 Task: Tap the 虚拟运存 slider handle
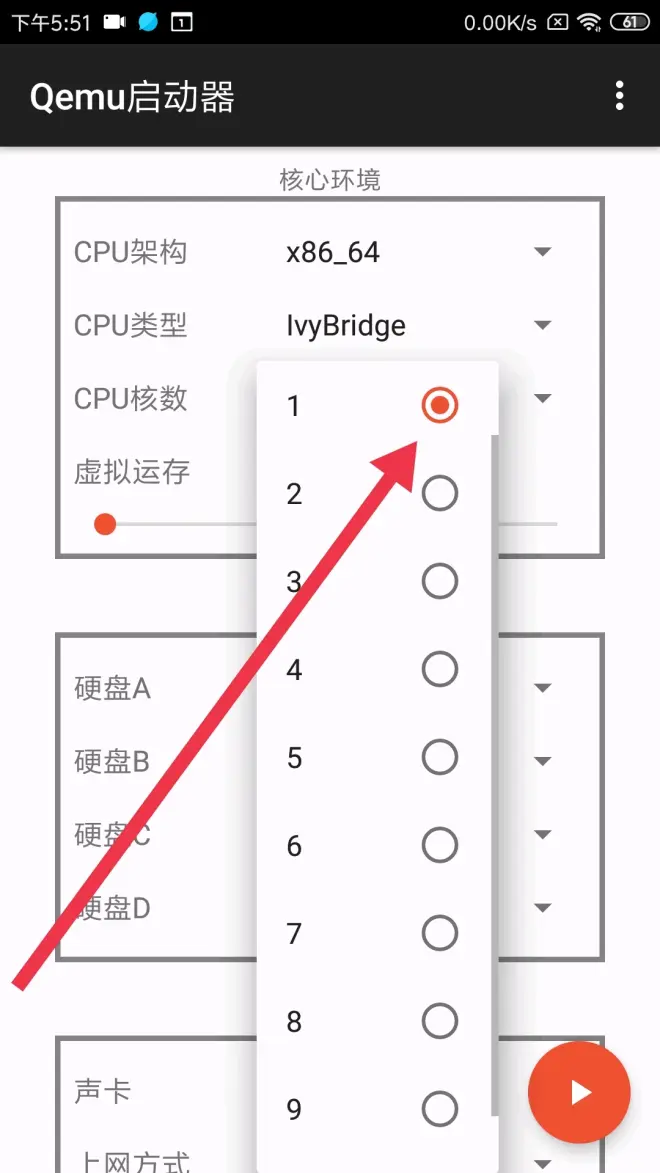coord(105,524)
